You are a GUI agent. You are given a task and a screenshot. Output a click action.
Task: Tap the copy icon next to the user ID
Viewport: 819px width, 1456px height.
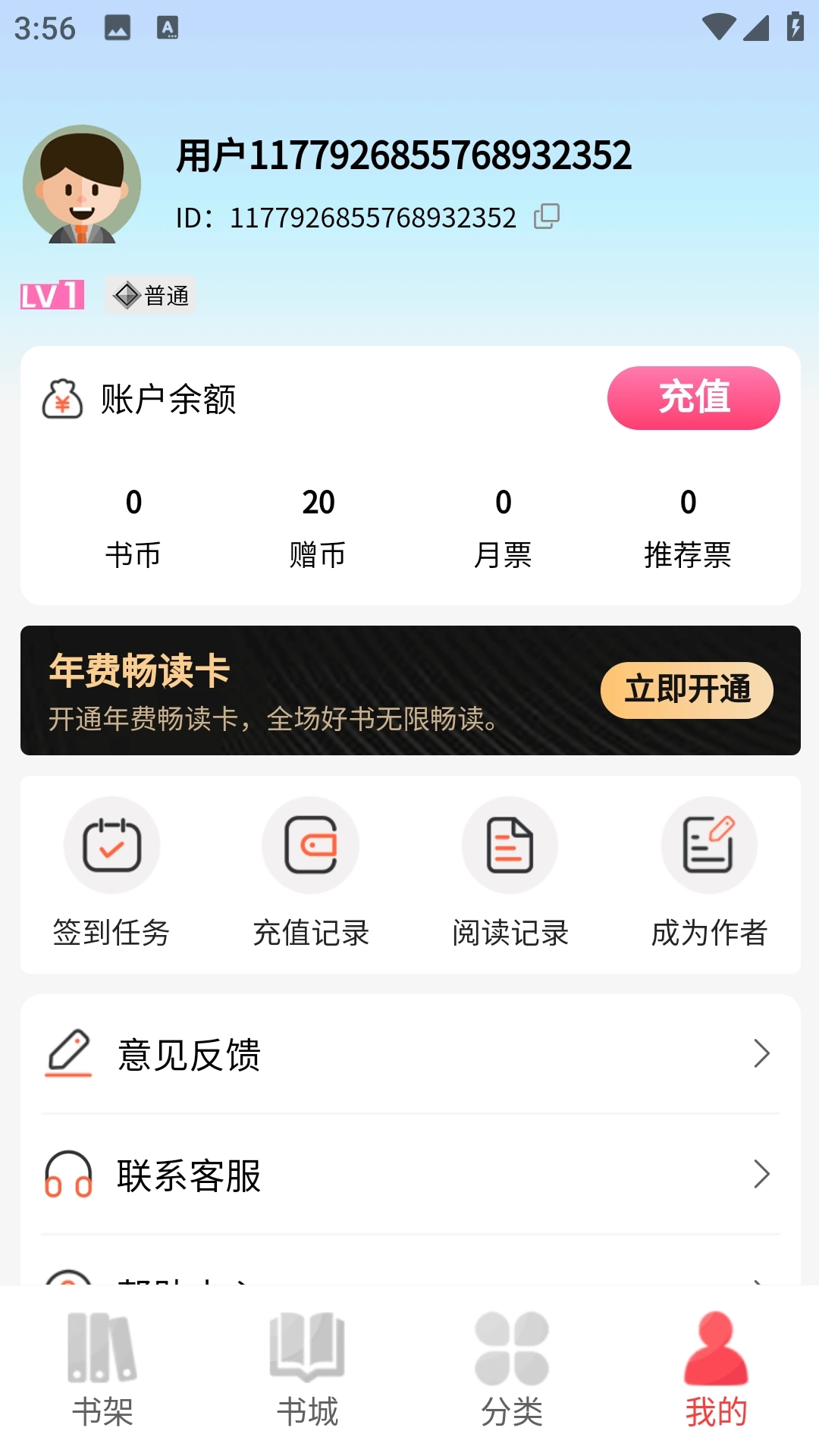click(x=548, y=216)
